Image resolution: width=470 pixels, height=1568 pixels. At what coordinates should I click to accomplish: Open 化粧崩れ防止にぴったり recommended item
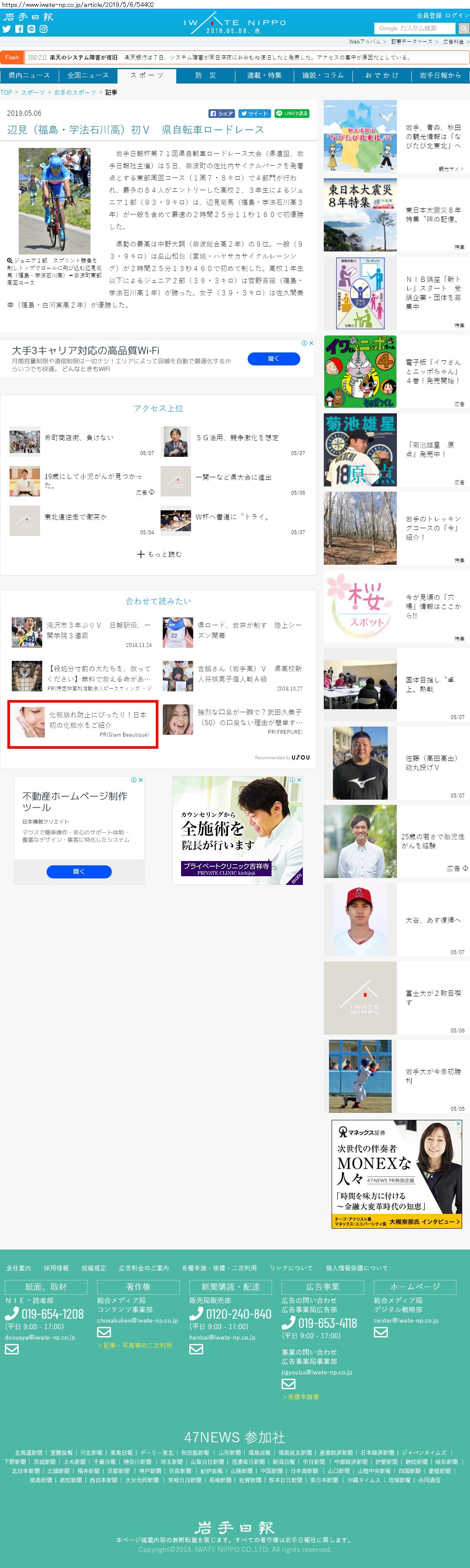tap(83, 724)
